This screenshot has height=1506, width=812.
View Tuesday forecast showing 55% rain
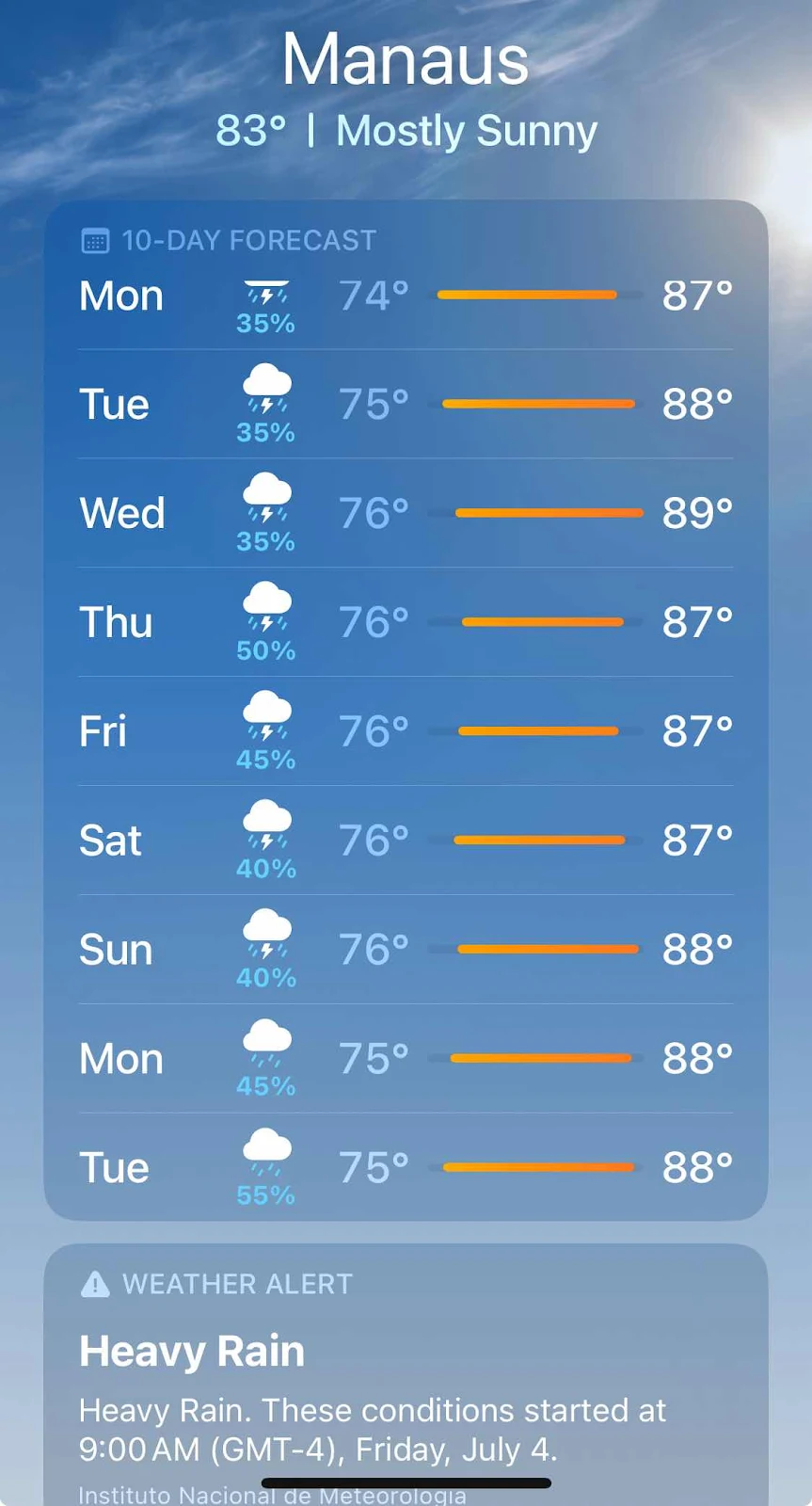[x=406, y=1168]
